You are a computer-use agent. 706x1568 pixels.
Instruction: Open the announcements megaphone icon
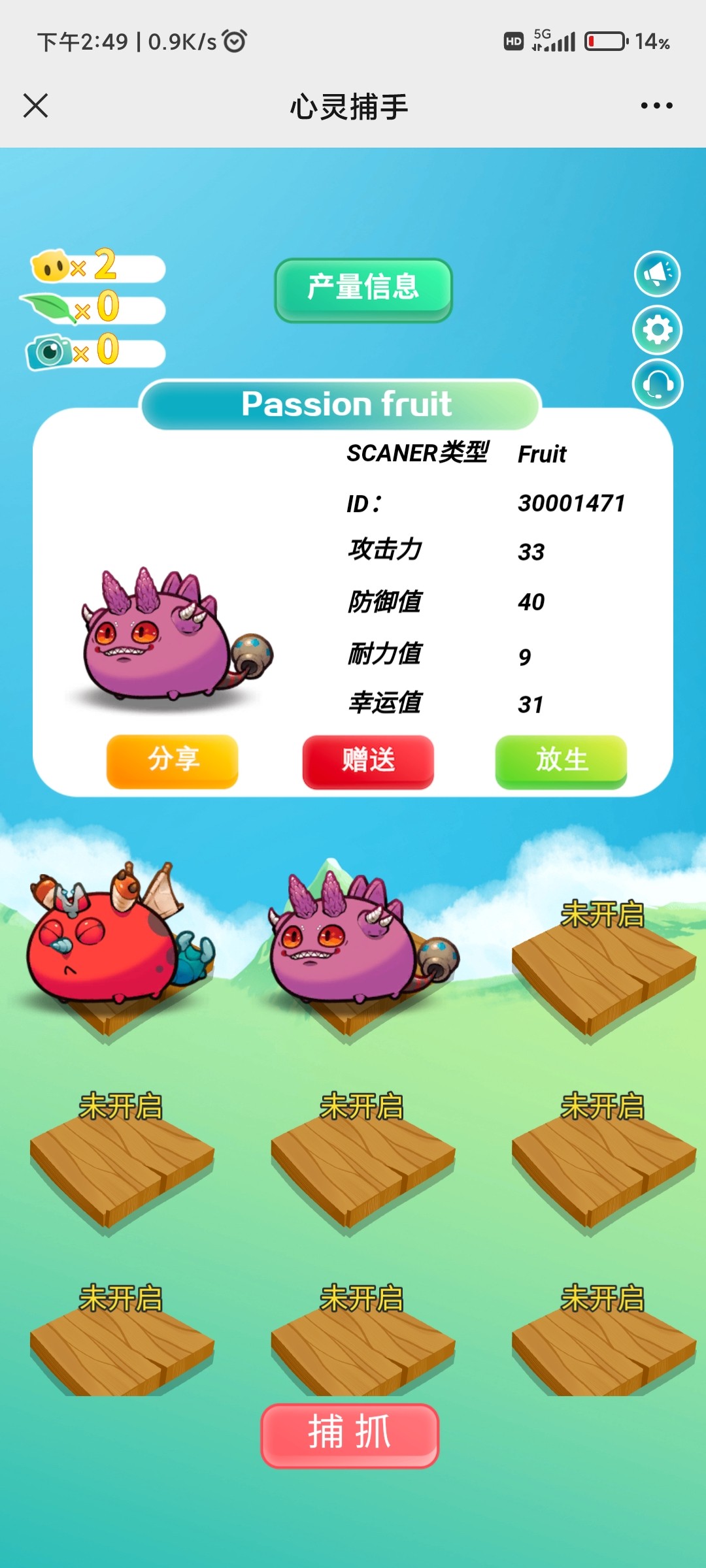pos(657,273)
